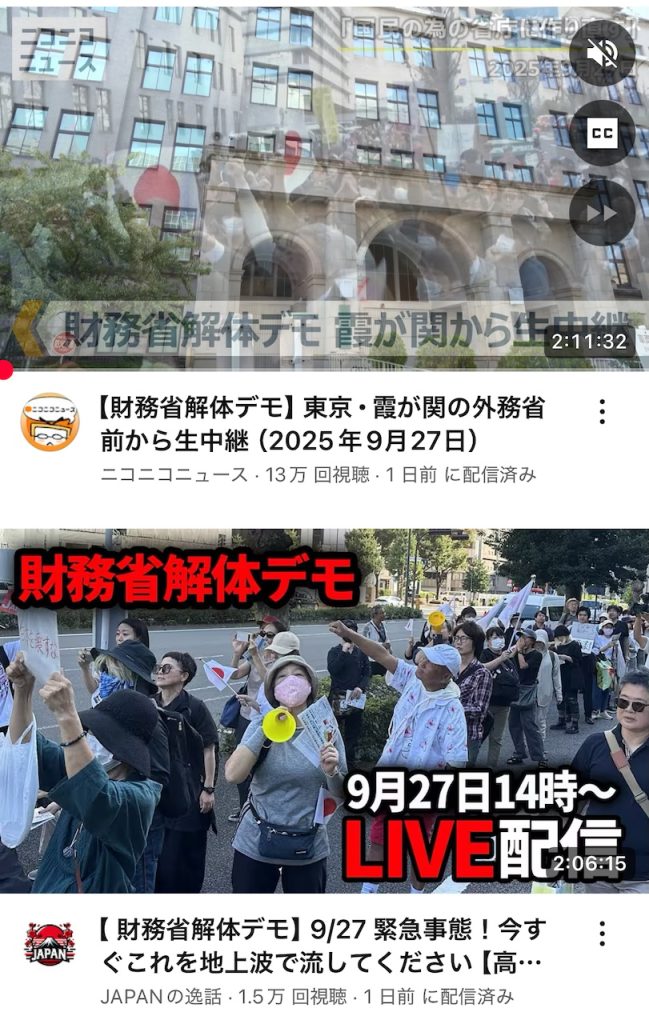The image size is (649, 1024).
Task: Open the ニコニコニュース channel avatar
Action: [50, 422]
